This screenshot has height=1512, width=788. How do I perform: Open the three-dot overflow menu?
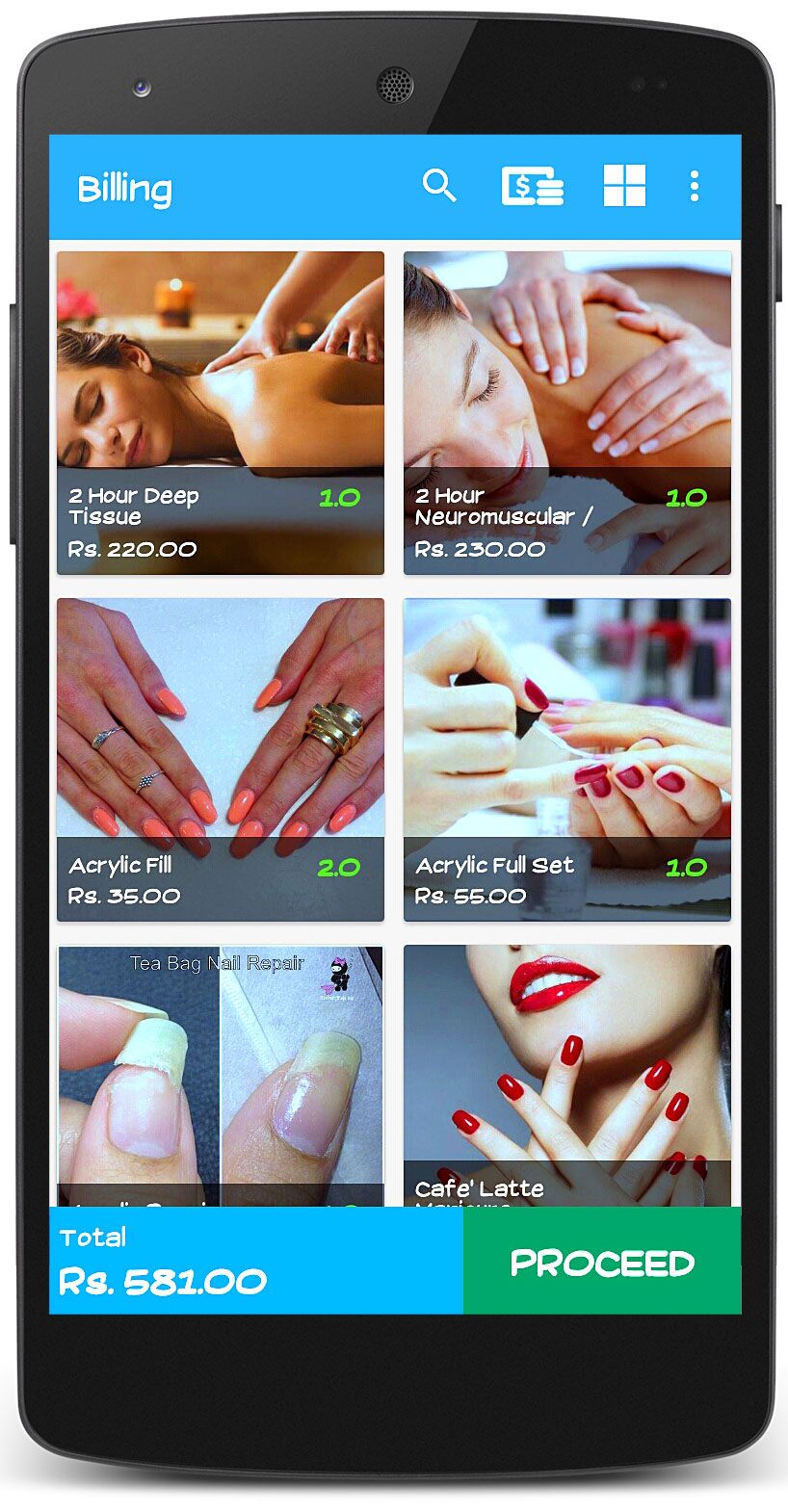coord(694,186)
